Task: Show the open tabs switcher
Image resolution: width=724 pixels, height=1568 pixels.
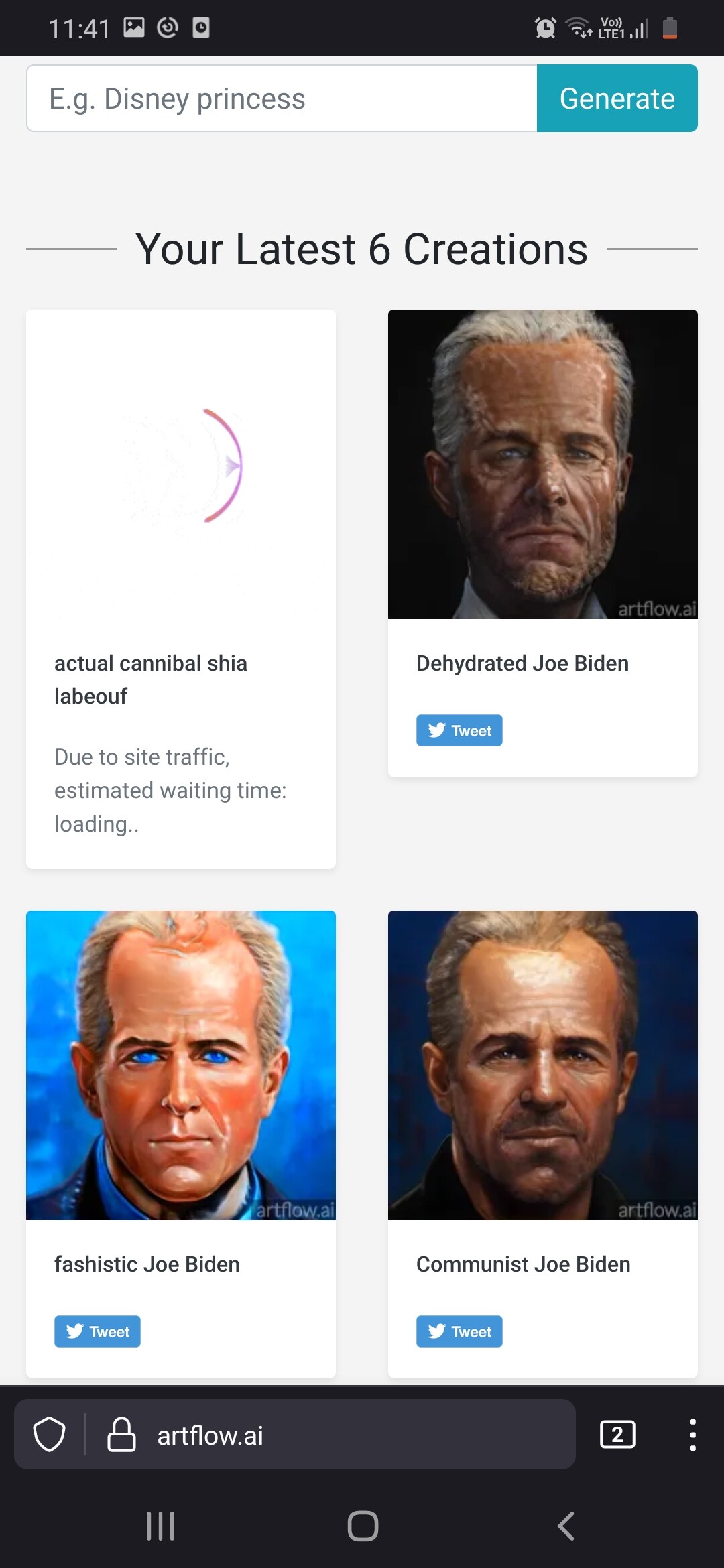Action: click(x=617, y=1435)
